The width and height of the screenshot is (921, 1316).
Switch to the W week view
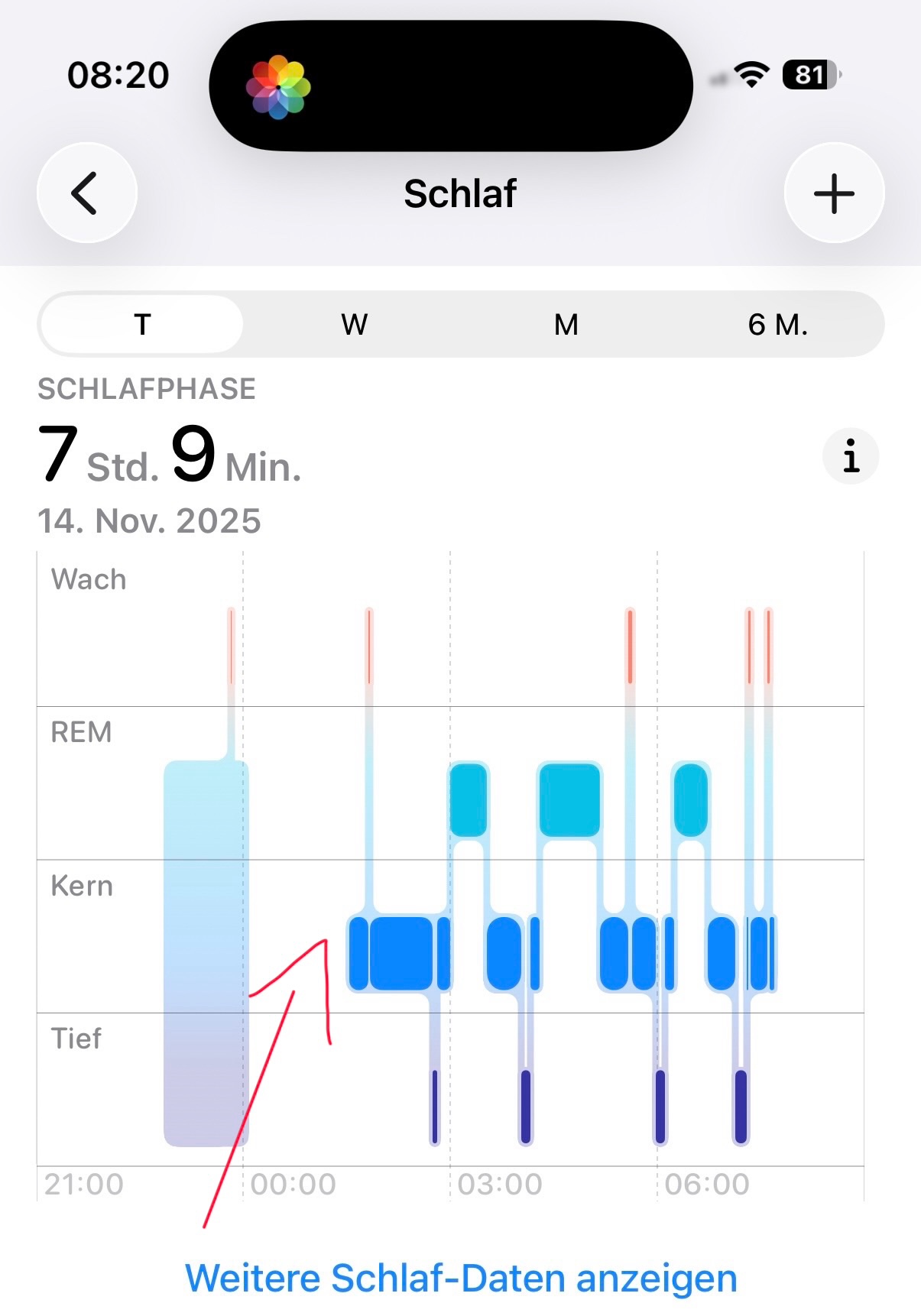[354, 325]
